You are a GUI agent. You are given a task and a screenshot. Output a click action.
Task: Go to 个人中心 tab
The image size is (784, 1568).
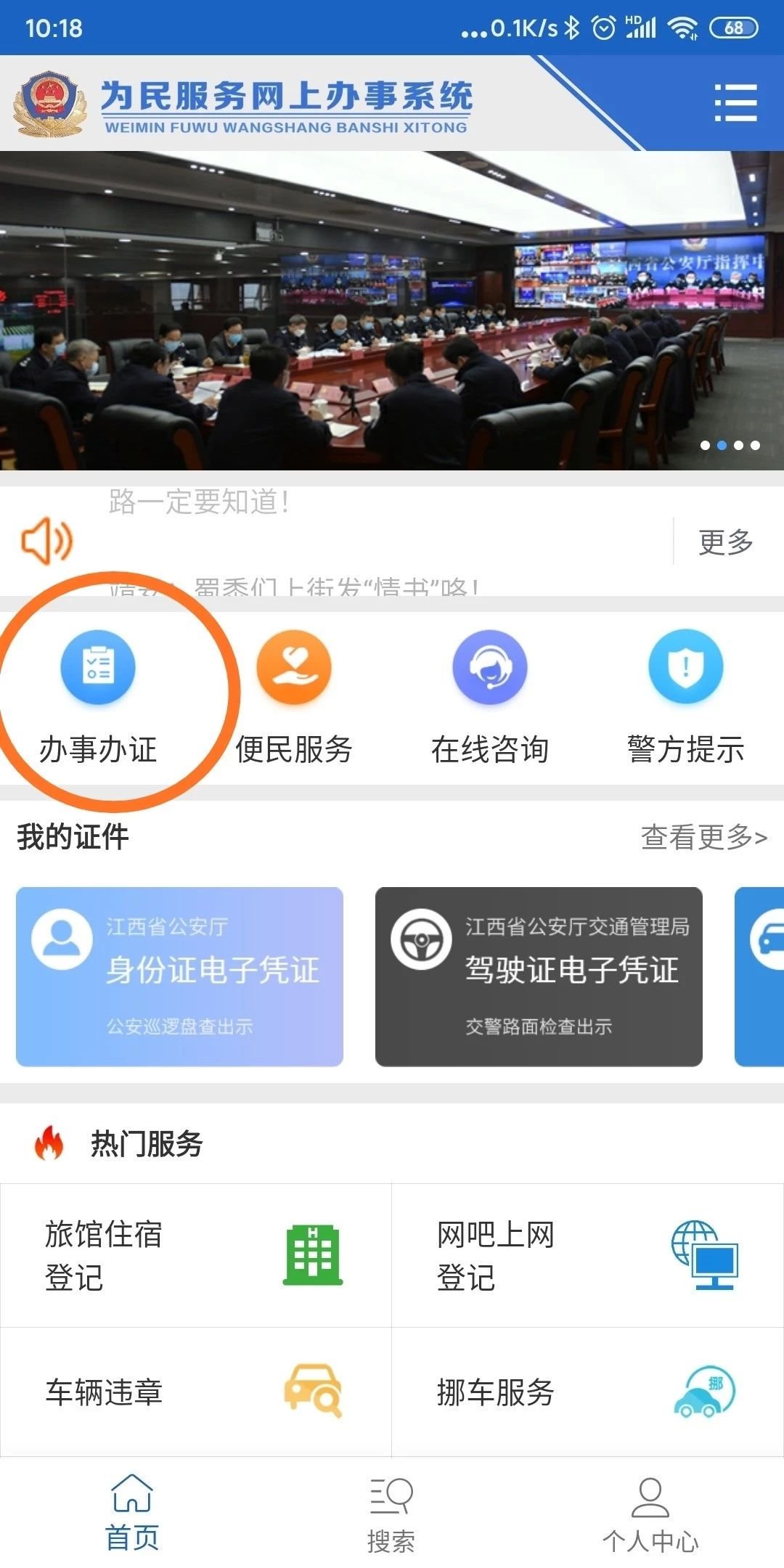[x=650, y=1512]
